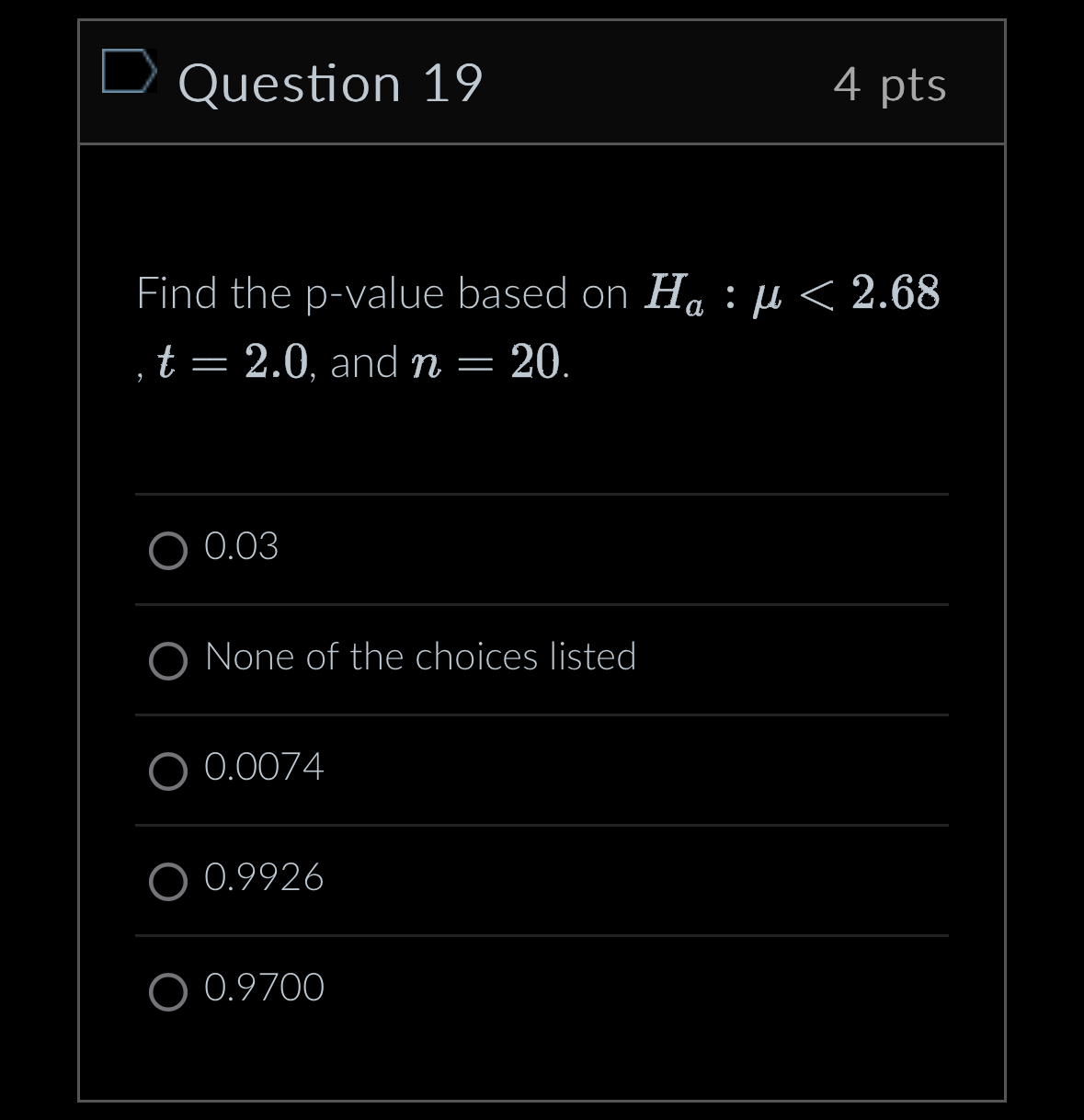
Task: Click the bookmark marker icon in header
Action: point(131,71)
